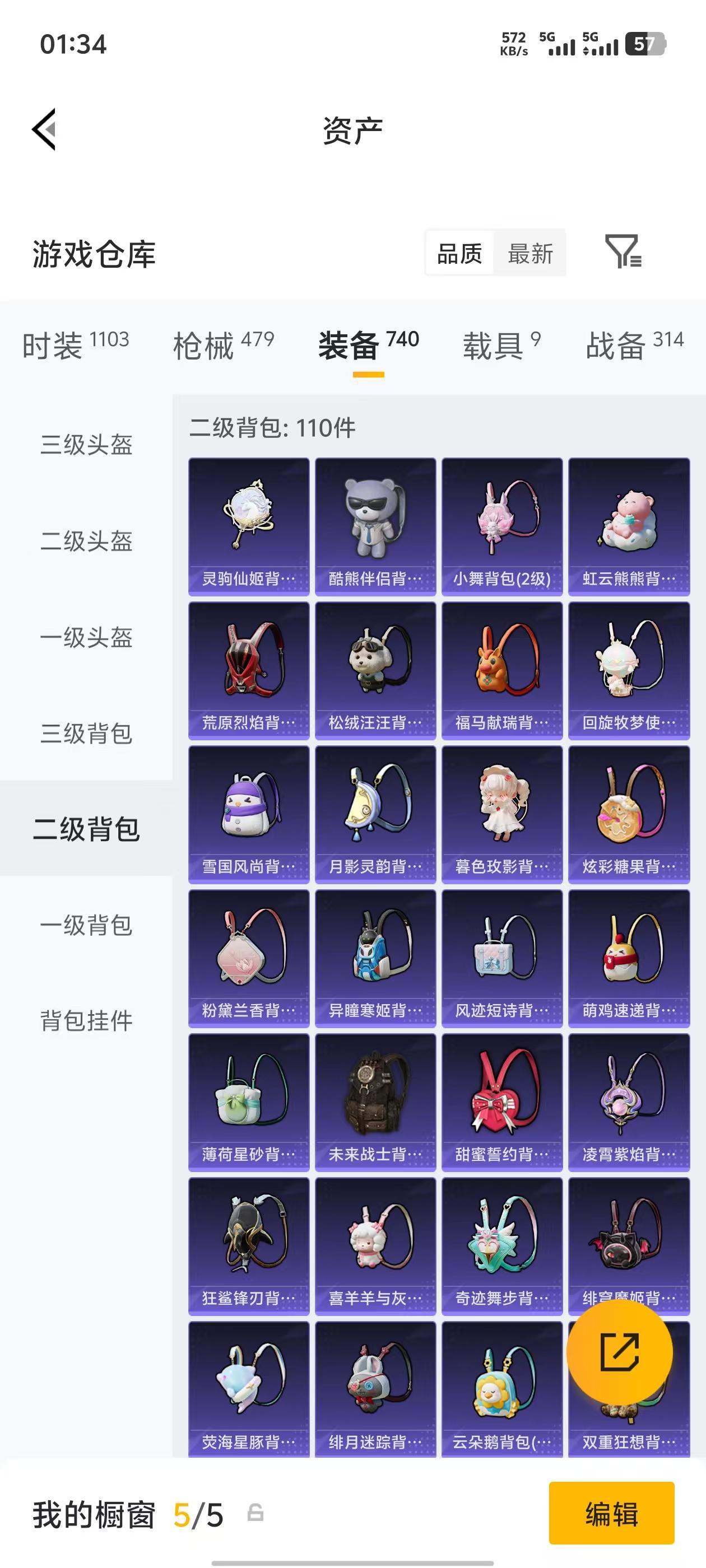Toggle sorting to 品质
706x1568 pixels.
pyautogui.click(x=460, y=254)
